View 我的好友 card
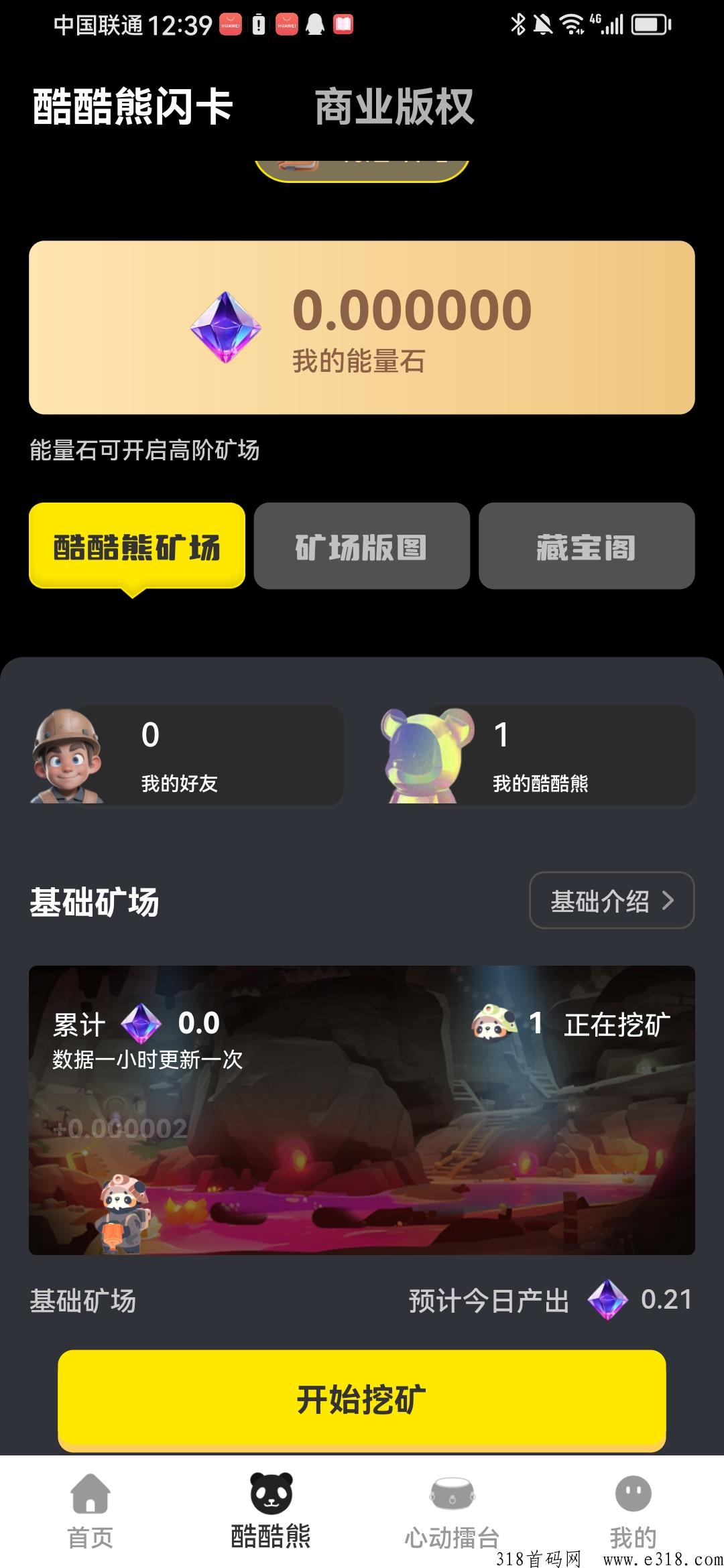The image size is (724, 1568). point(186,755)
